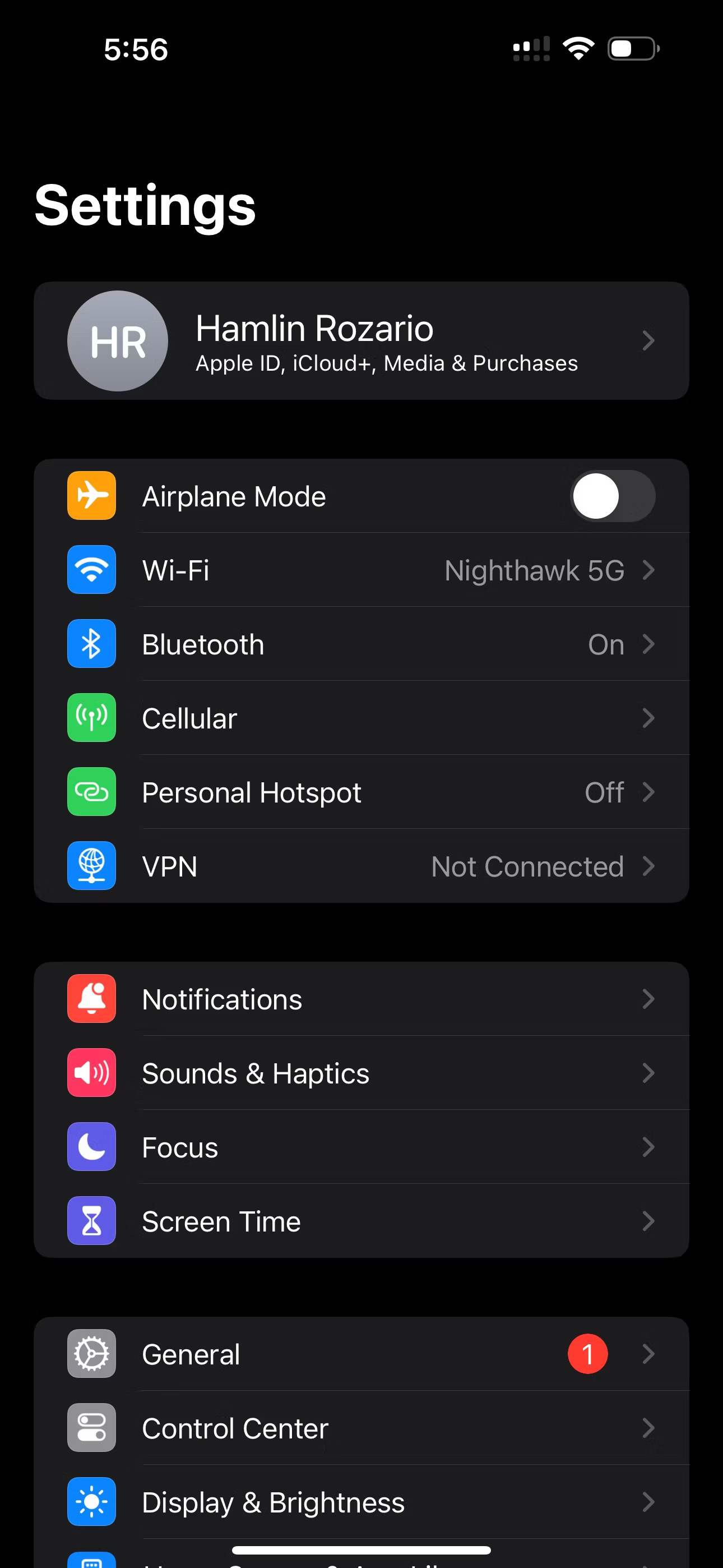Open General settings
The height and width of the screenshot is (1568, 723).
[361, 1354]
